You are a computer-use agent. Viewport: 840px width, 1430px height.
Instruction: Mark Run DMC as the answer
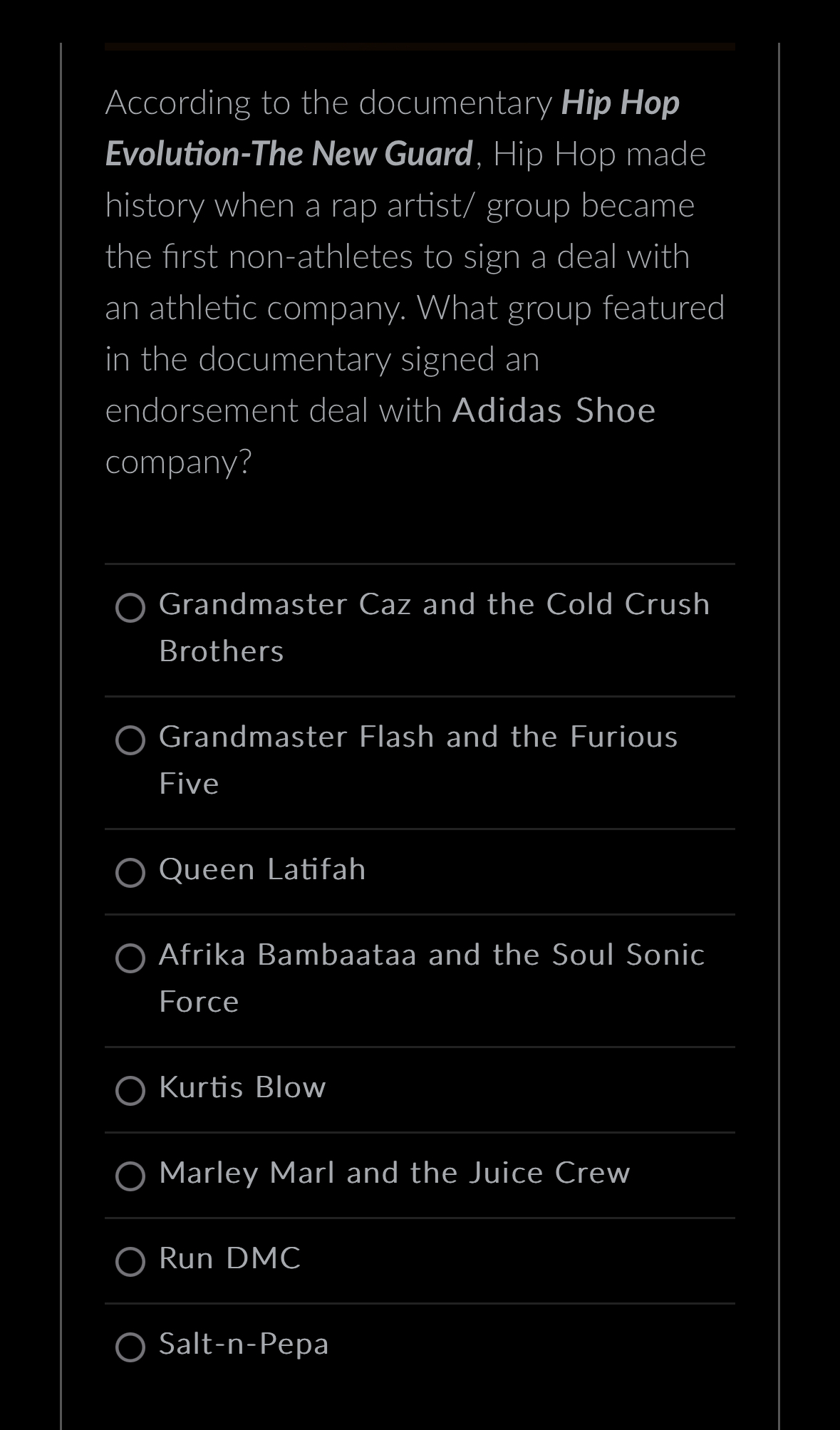click(x=130, y=1262)
